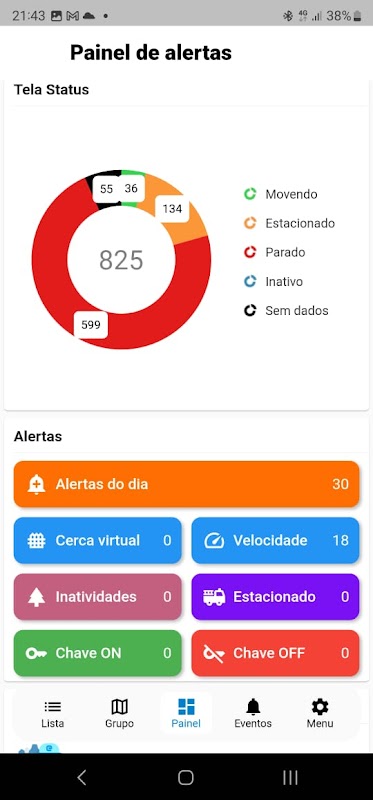
Task: Toggle Estacionado in the chart legend
Action: 289,223
